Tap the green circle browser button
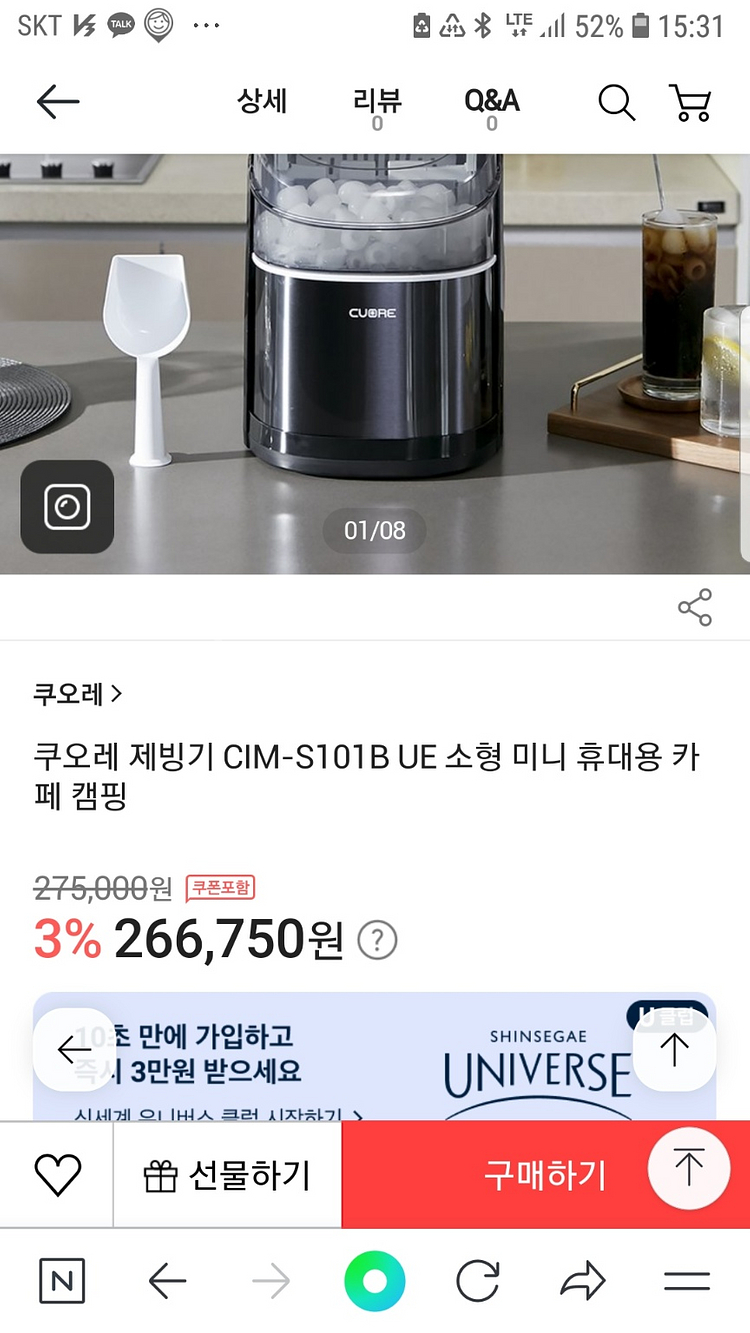The height and width of the screenshot is (1333, 750). [375, 1281]
